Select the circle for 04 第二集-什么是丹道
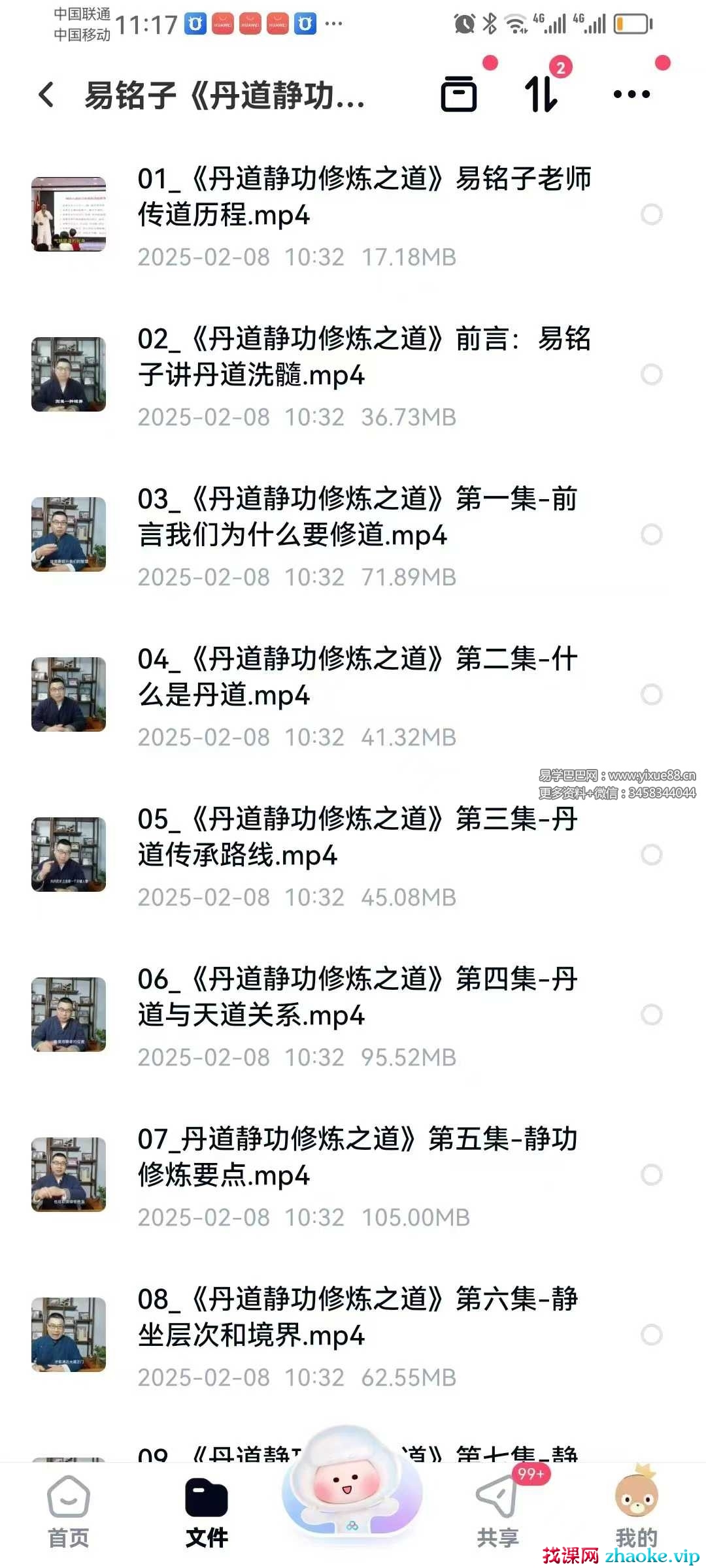Image resolution: width=706 pixels, height=1568 pixels. 651,694
